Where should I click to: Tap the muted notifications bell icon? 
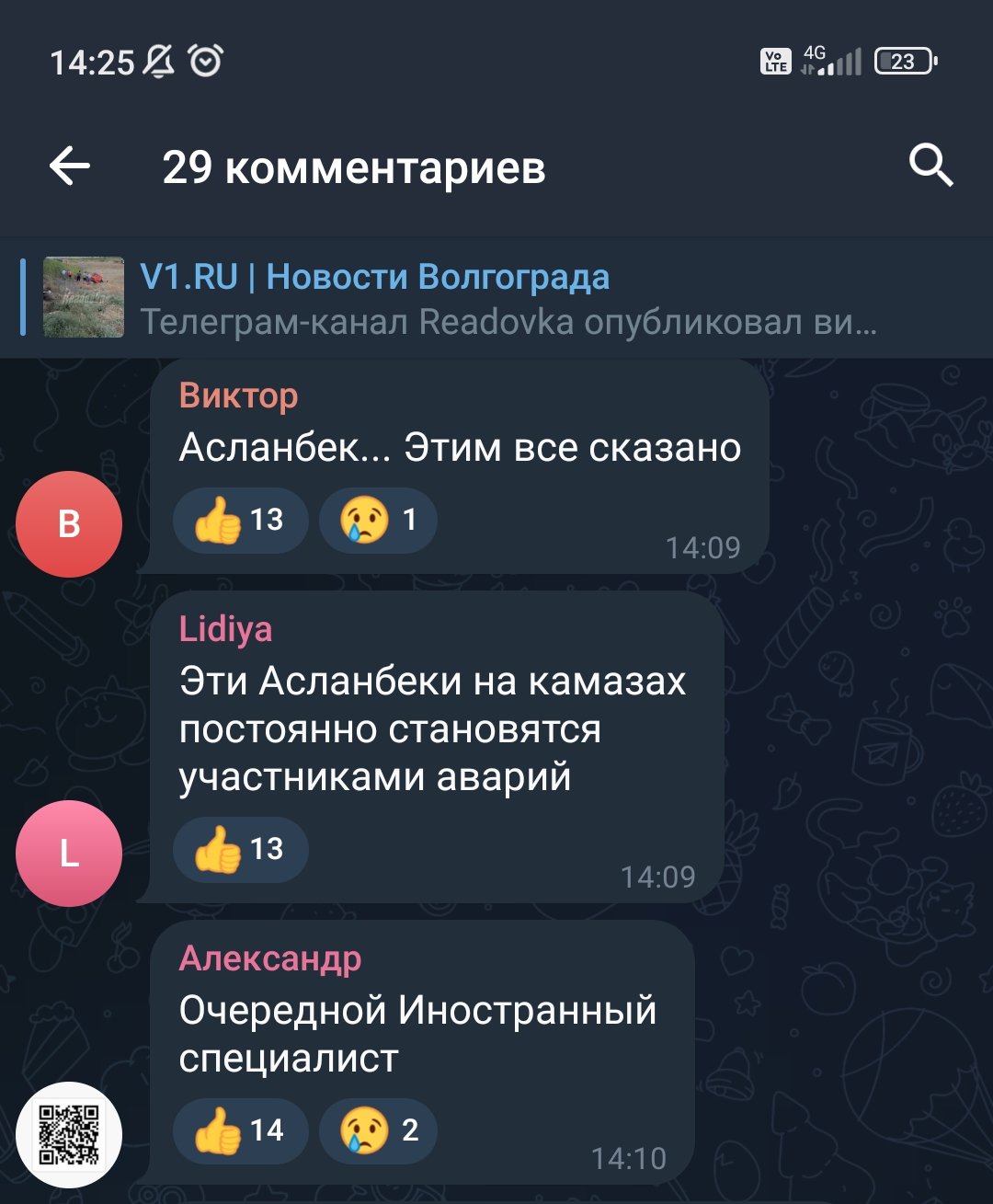coord(156,60)
